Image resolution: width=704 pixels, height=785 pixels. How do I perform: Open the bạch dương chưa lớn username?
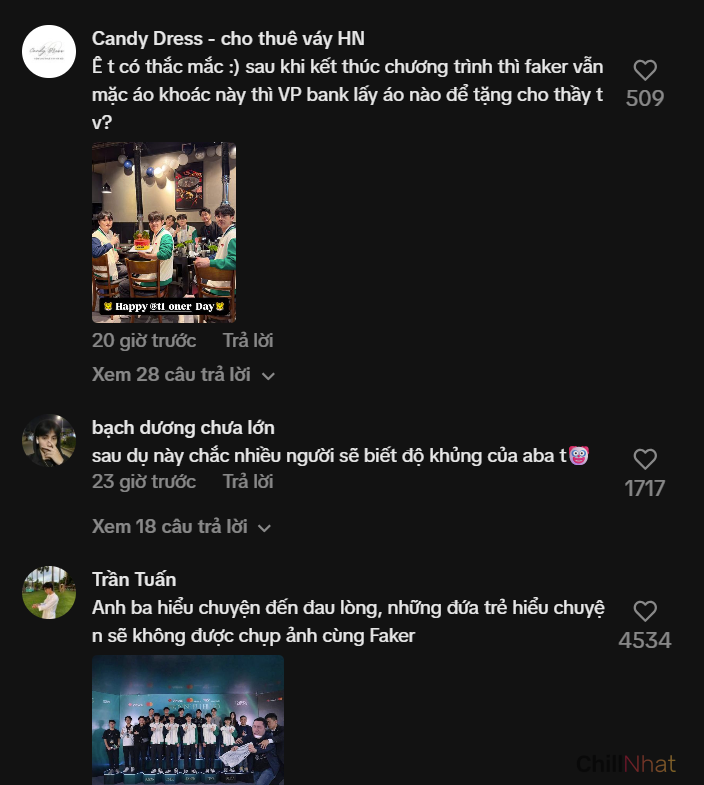coord(183,428)
